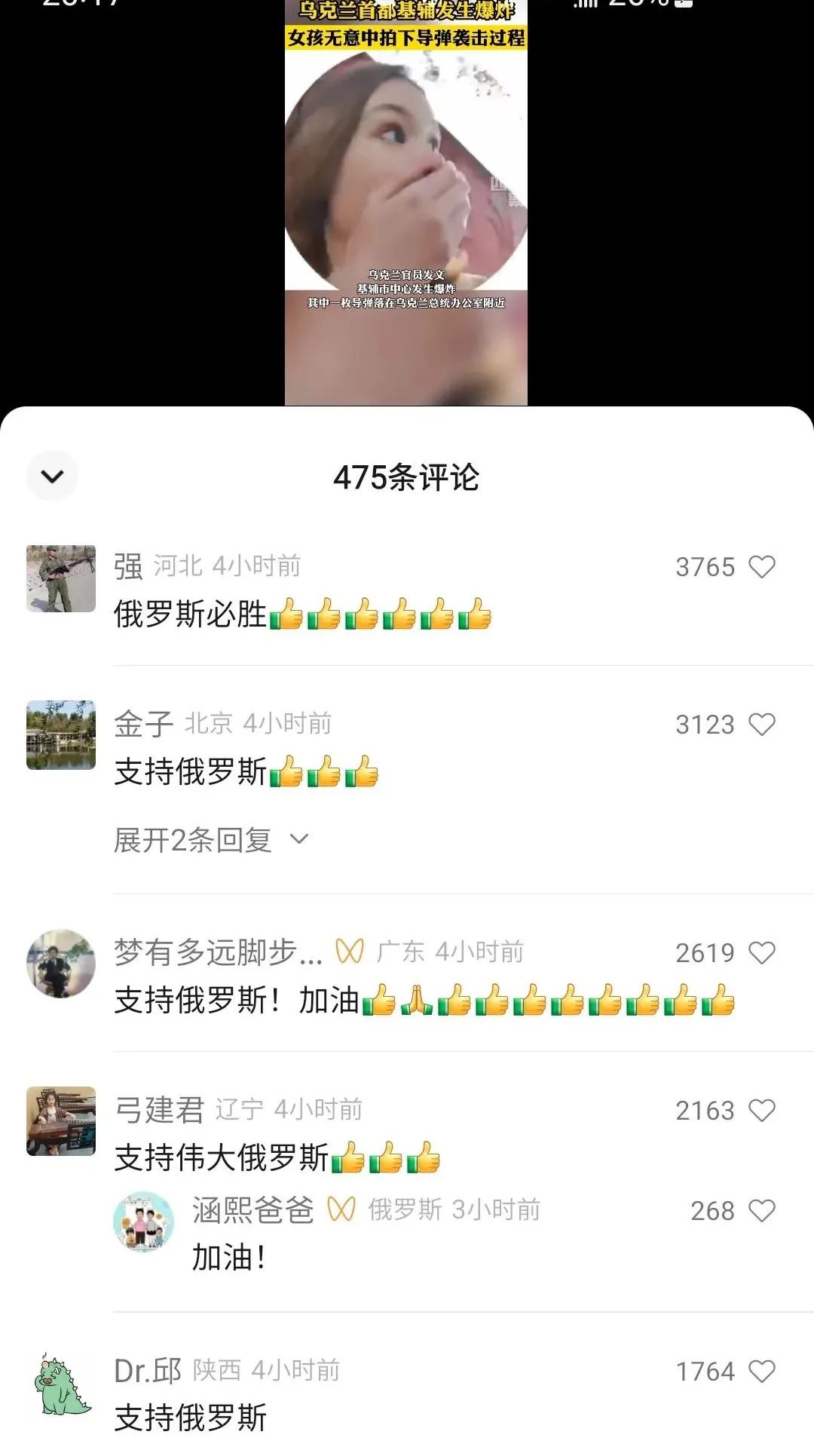
Task: Like Dr.邱's comment
Action: [761, 1372]
